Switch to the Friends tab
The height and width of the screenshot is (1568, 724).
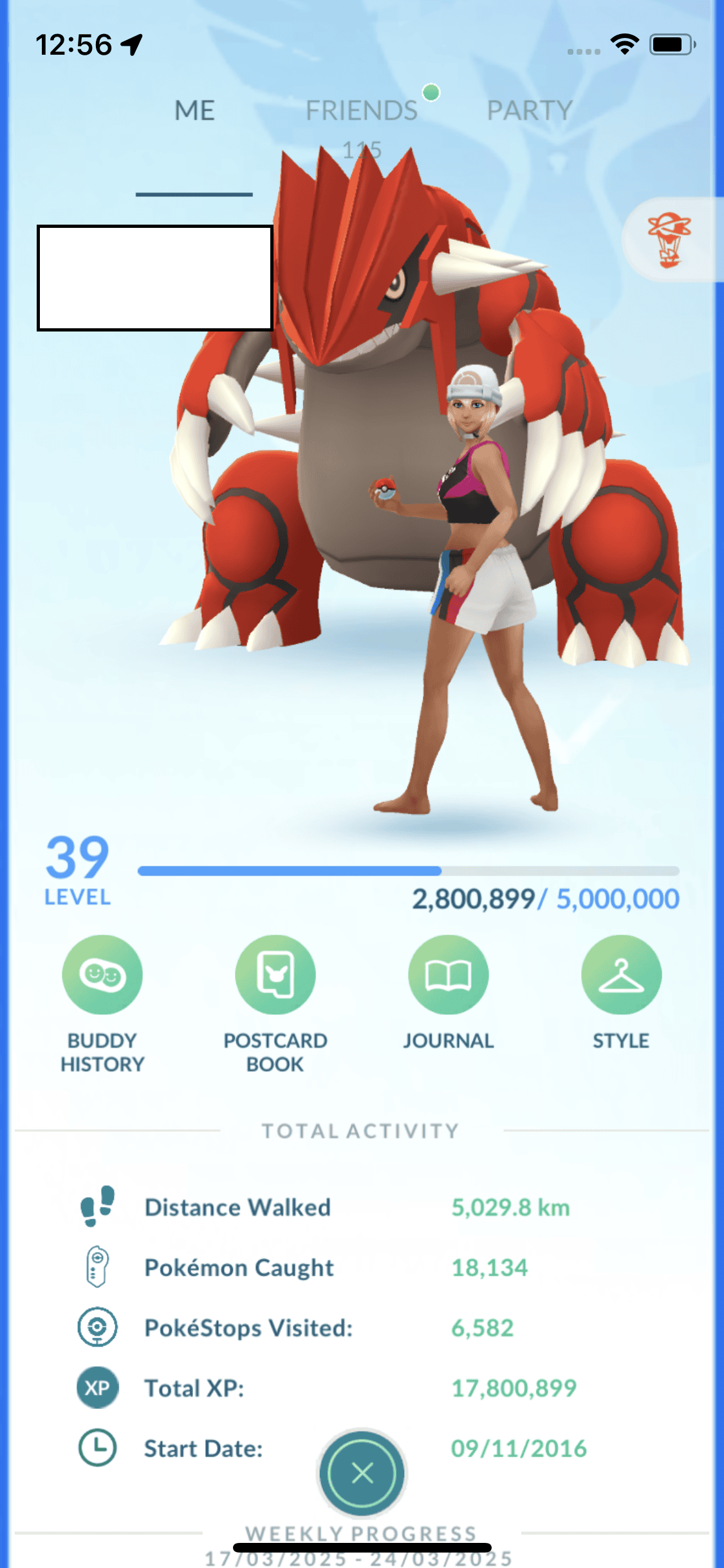click(362, 111)
